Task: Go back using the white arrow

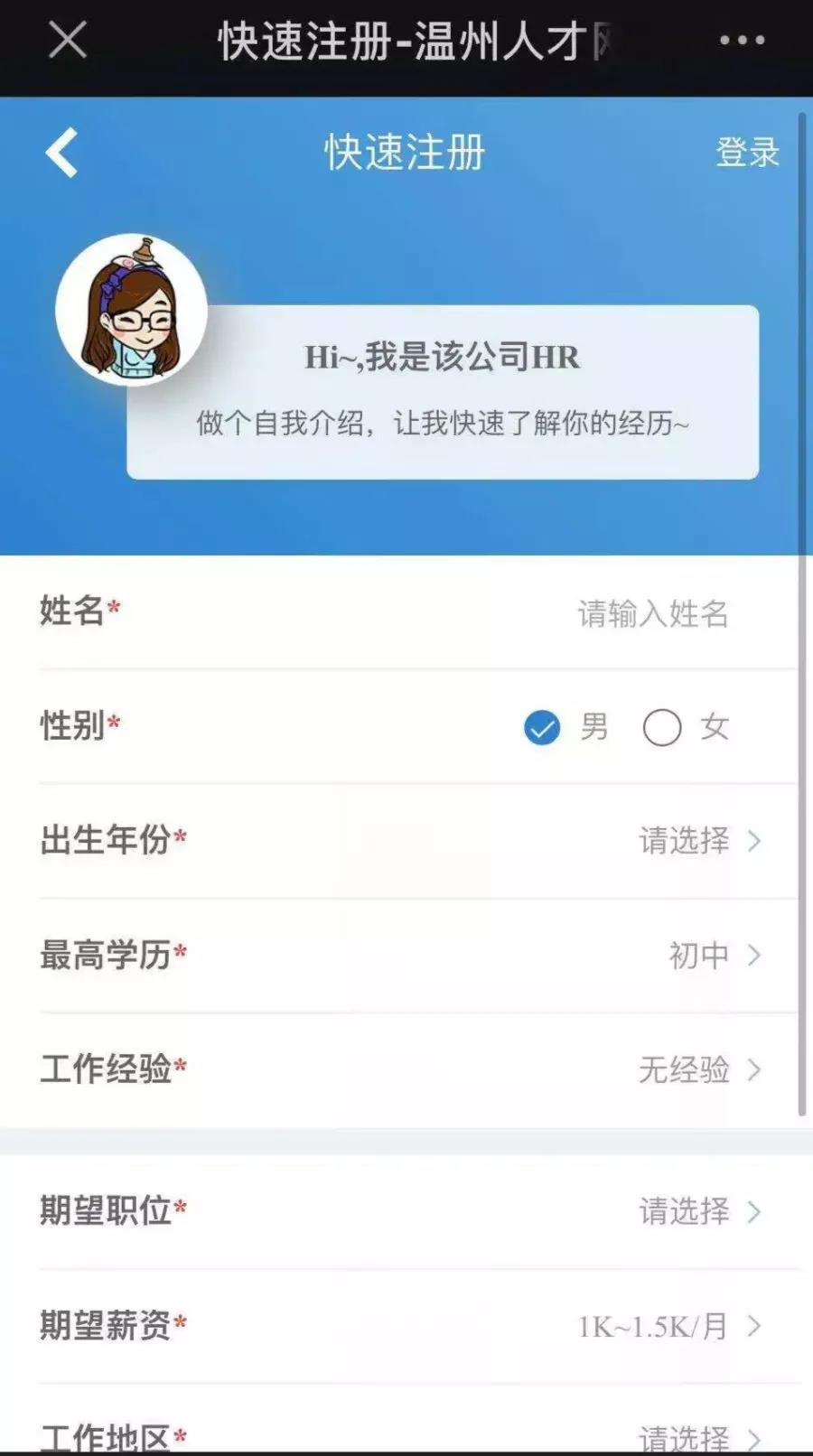Action: tap(62, 152)
